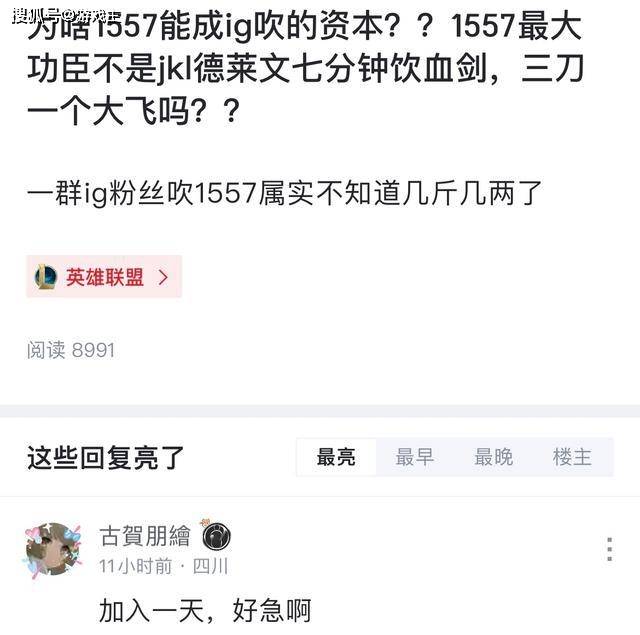Viewport: 640px width, 635px height.
Task: Open the 英雄联盟 topic chip
Action: 104,277
